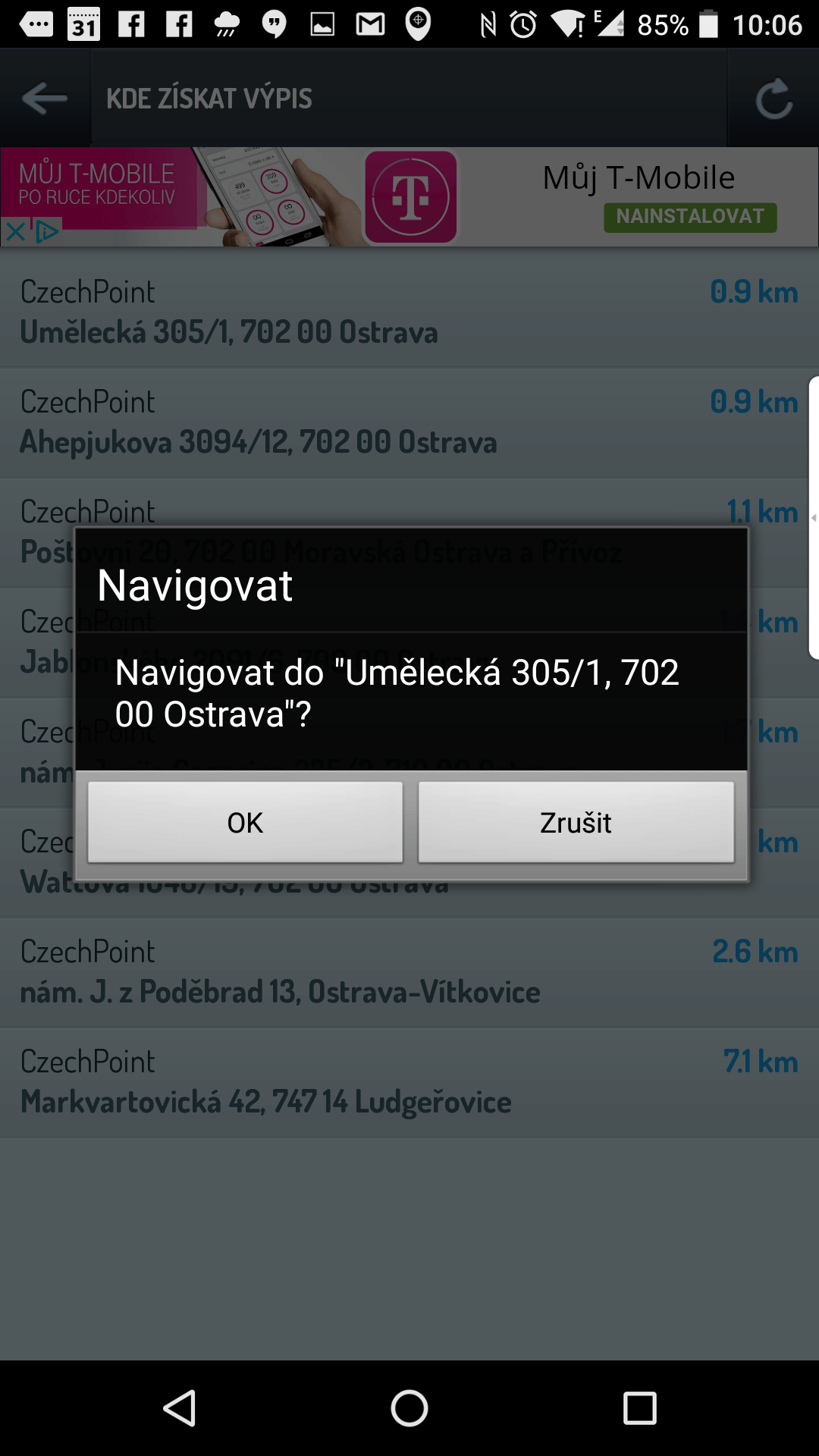Viewport: 819px width, 1456px height.
Task: Go back with the system back button
Action: pos(180,1408)
